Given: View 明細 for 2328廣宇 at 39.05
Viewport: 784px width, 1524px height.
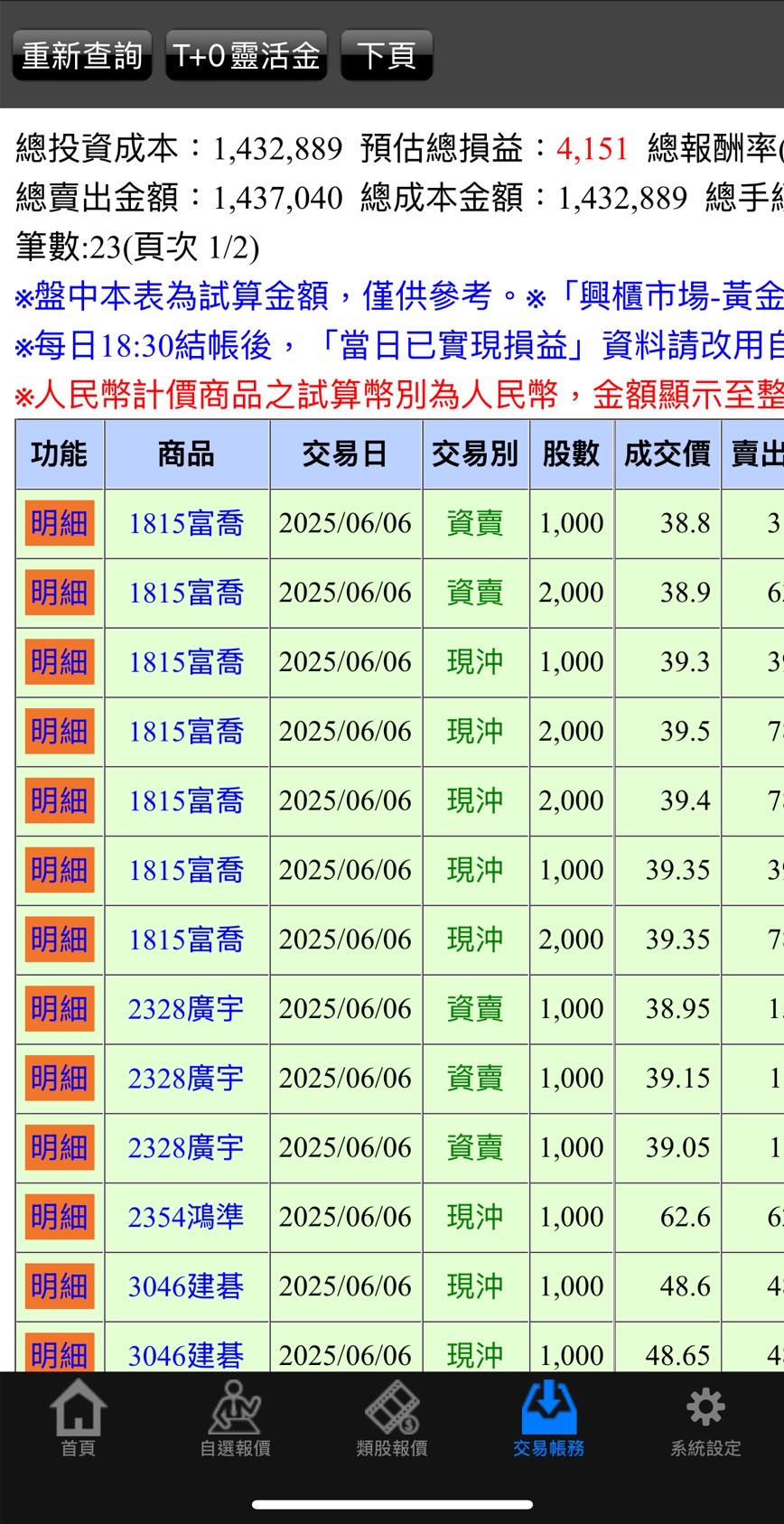Looking at the screenshot, I should point(60,1148).
